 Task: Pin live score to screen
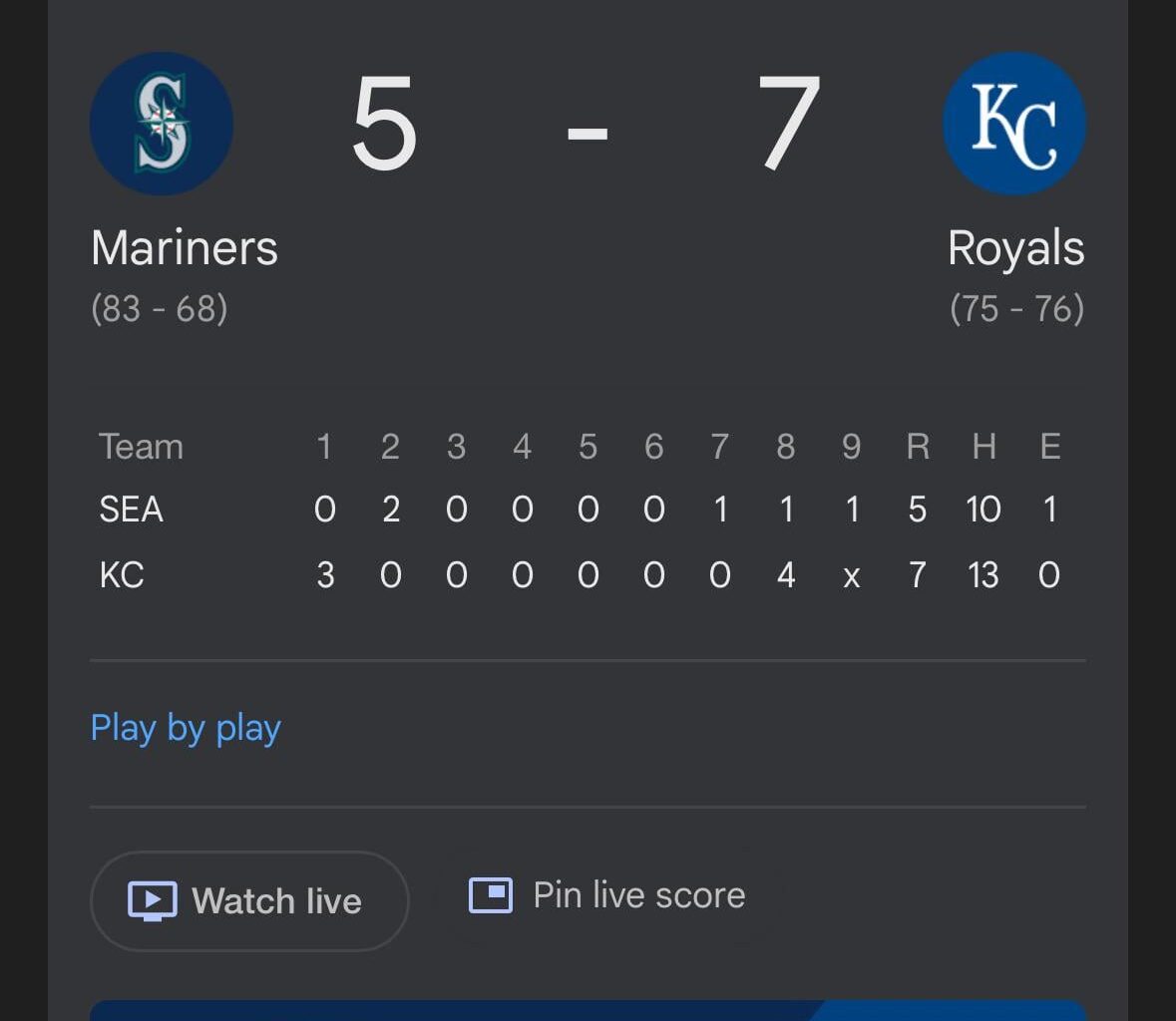608,895
